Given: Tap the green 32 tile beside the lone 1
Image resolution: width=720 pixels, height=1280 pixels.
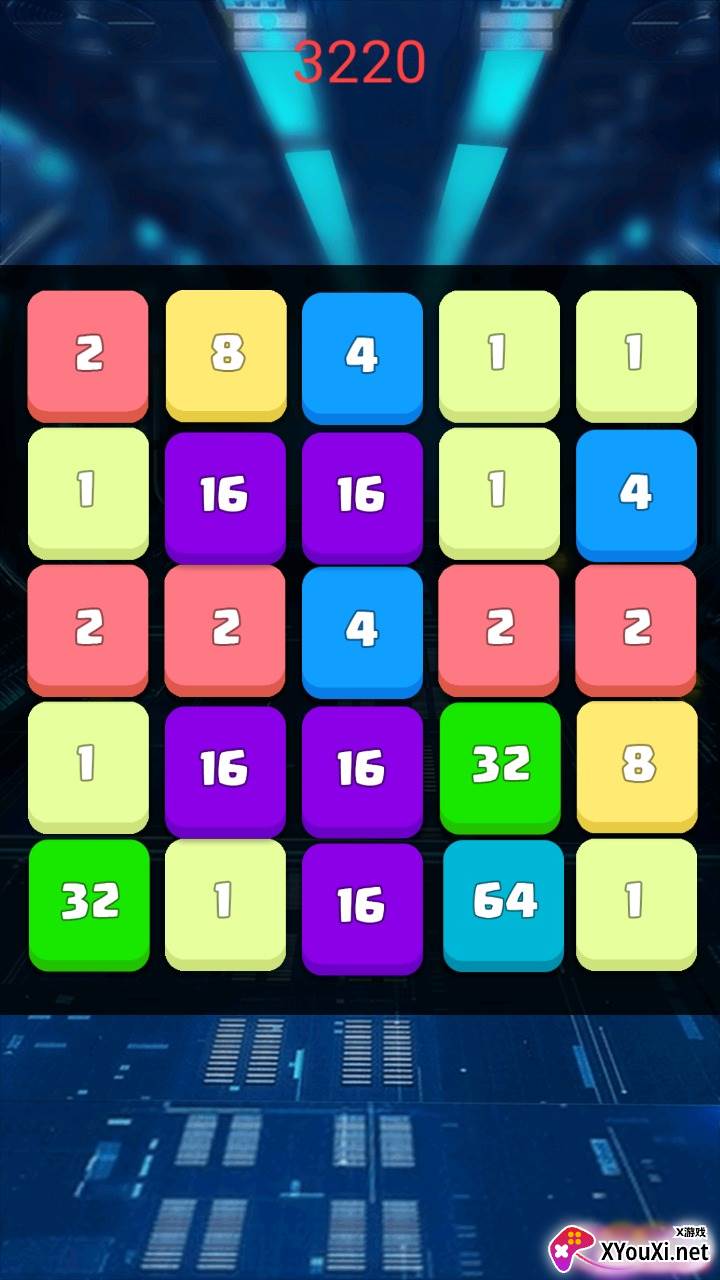Looking at the screenshot, I should 89,905.
